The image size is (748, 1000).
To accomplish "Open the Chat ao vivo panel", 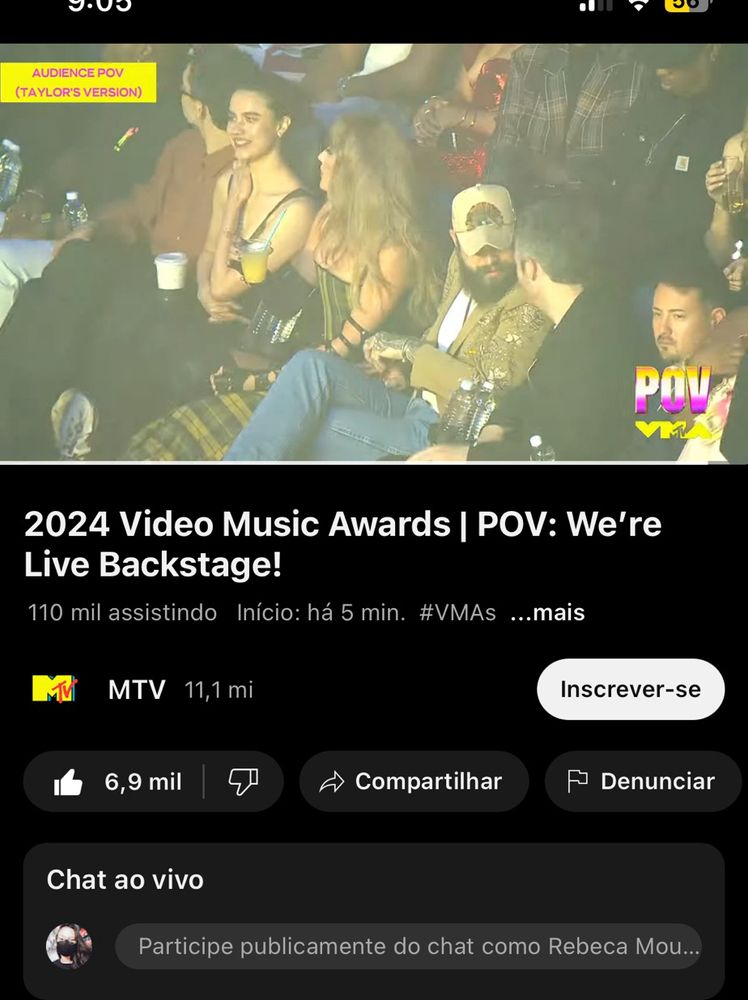I will (125, 880).
